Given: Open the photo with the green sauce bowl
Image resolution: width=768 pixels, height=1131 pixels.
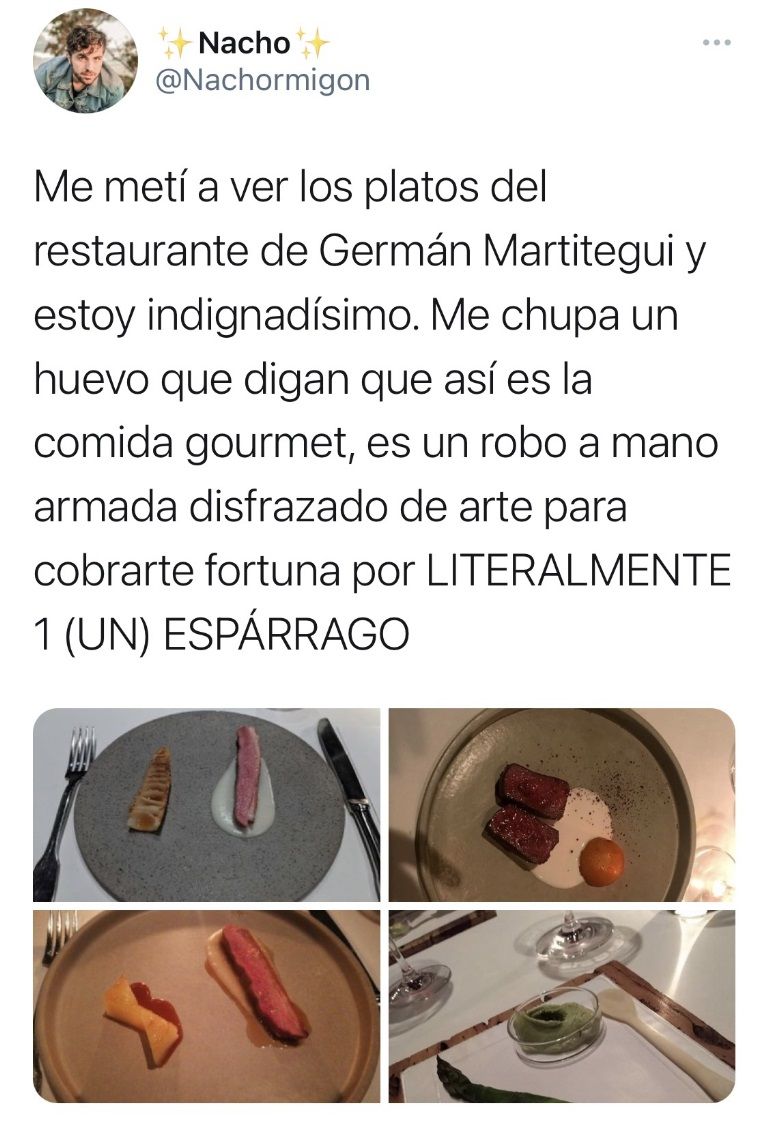Looking at the screenshot, I should (561, 1006).
